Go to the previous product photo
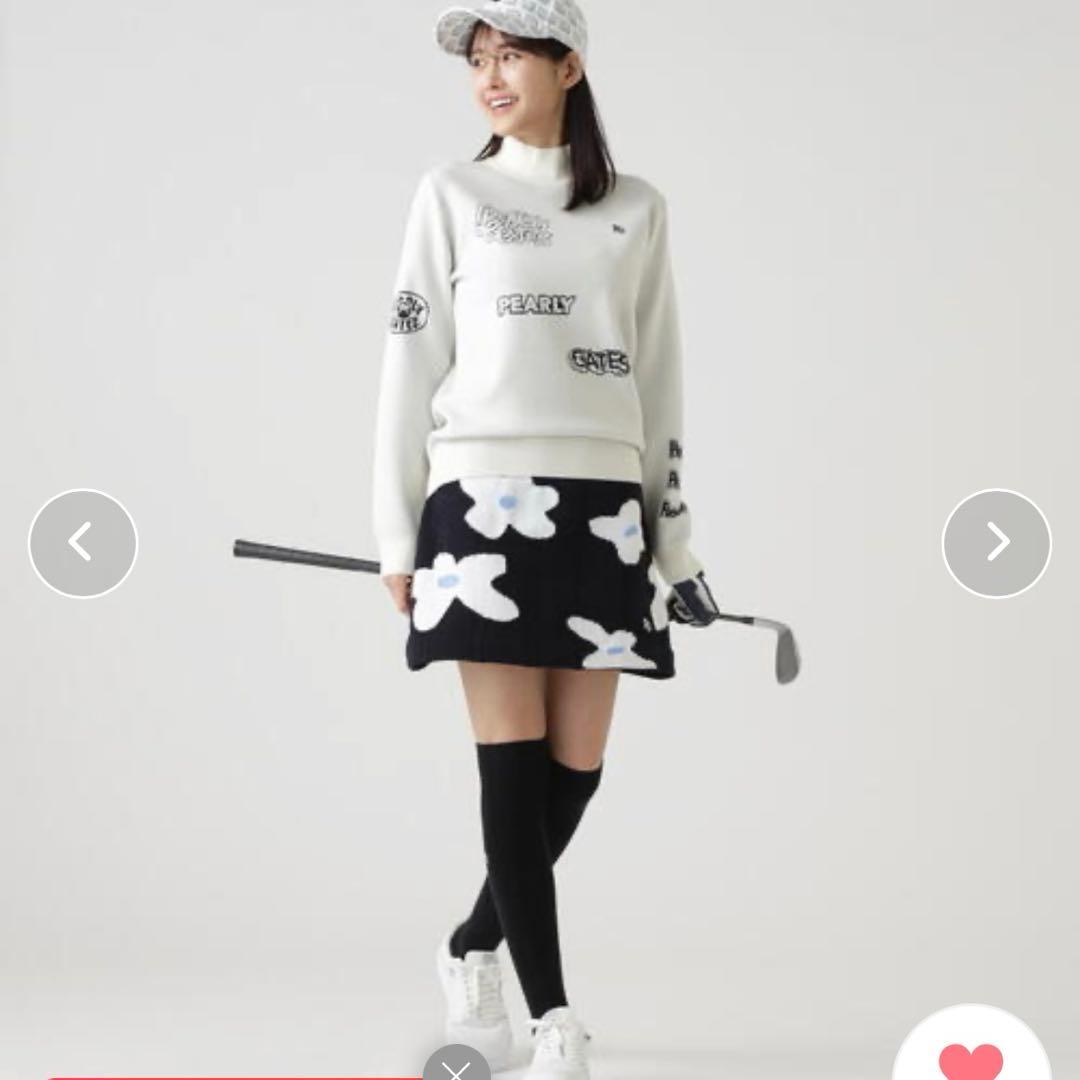This screenshot has width=1080, height=1080. tap(83, 543)
